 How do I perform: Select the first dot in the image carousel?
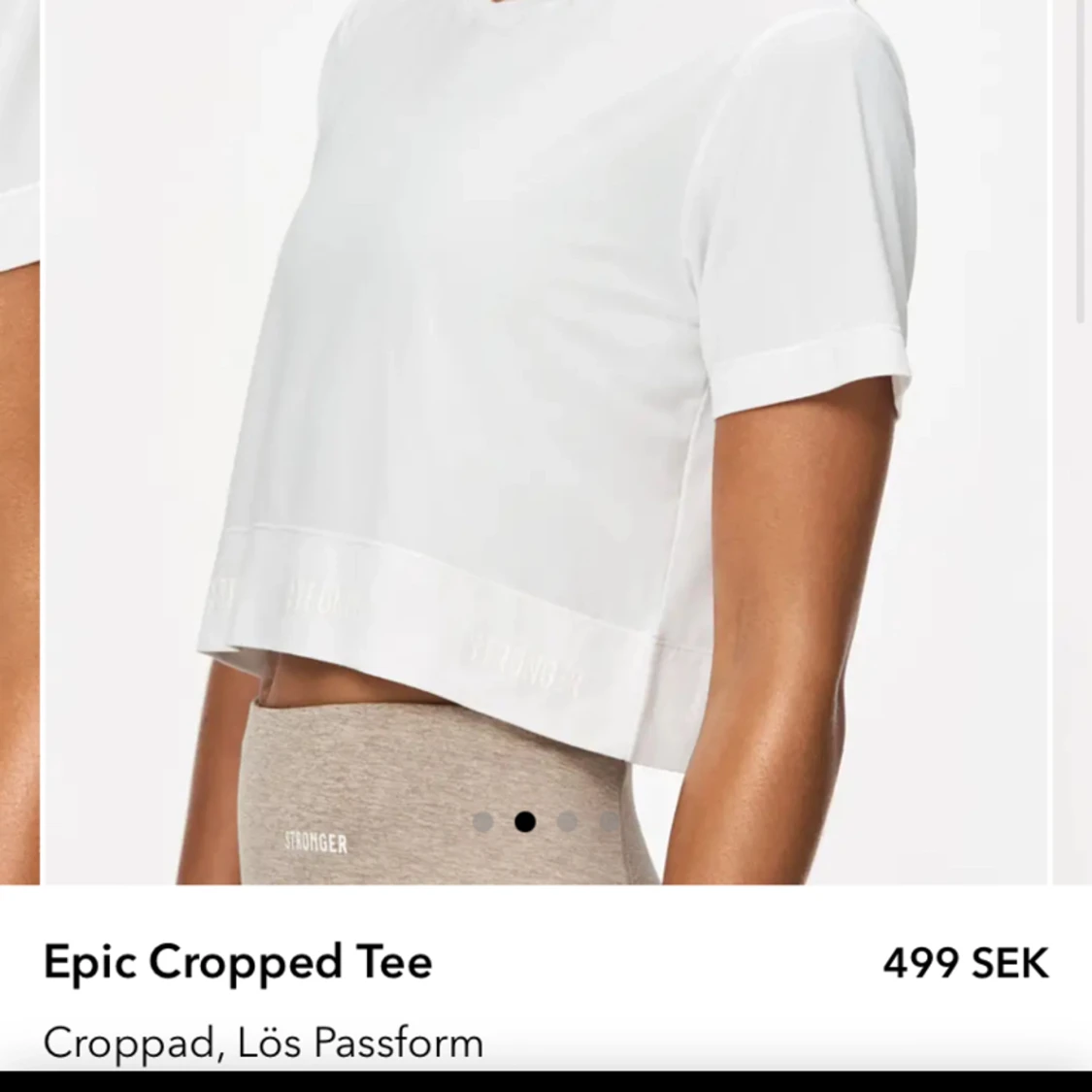coord(482,823)
